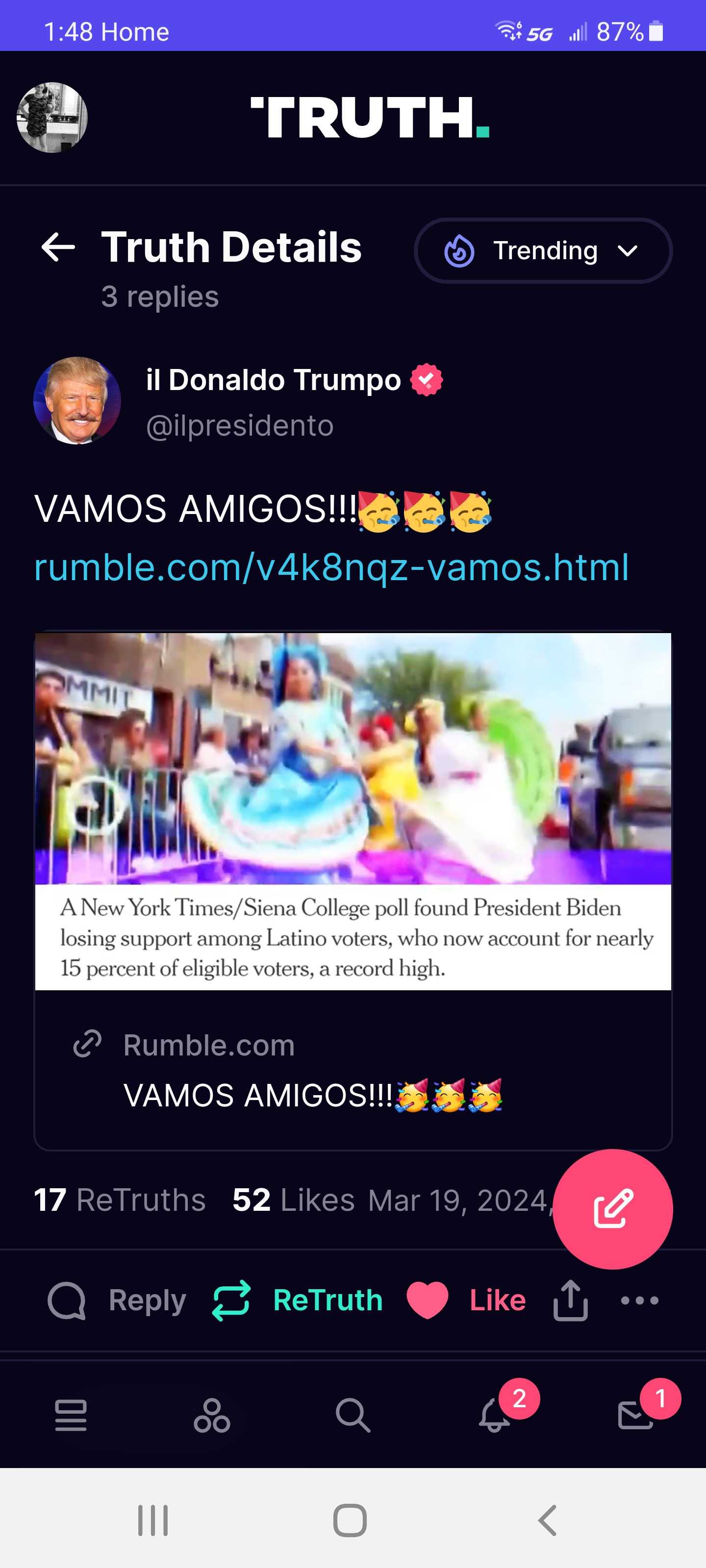This screenshot has width=706, height=1568.
Task: Compose a new Truth
Action: pos(612,1208)
